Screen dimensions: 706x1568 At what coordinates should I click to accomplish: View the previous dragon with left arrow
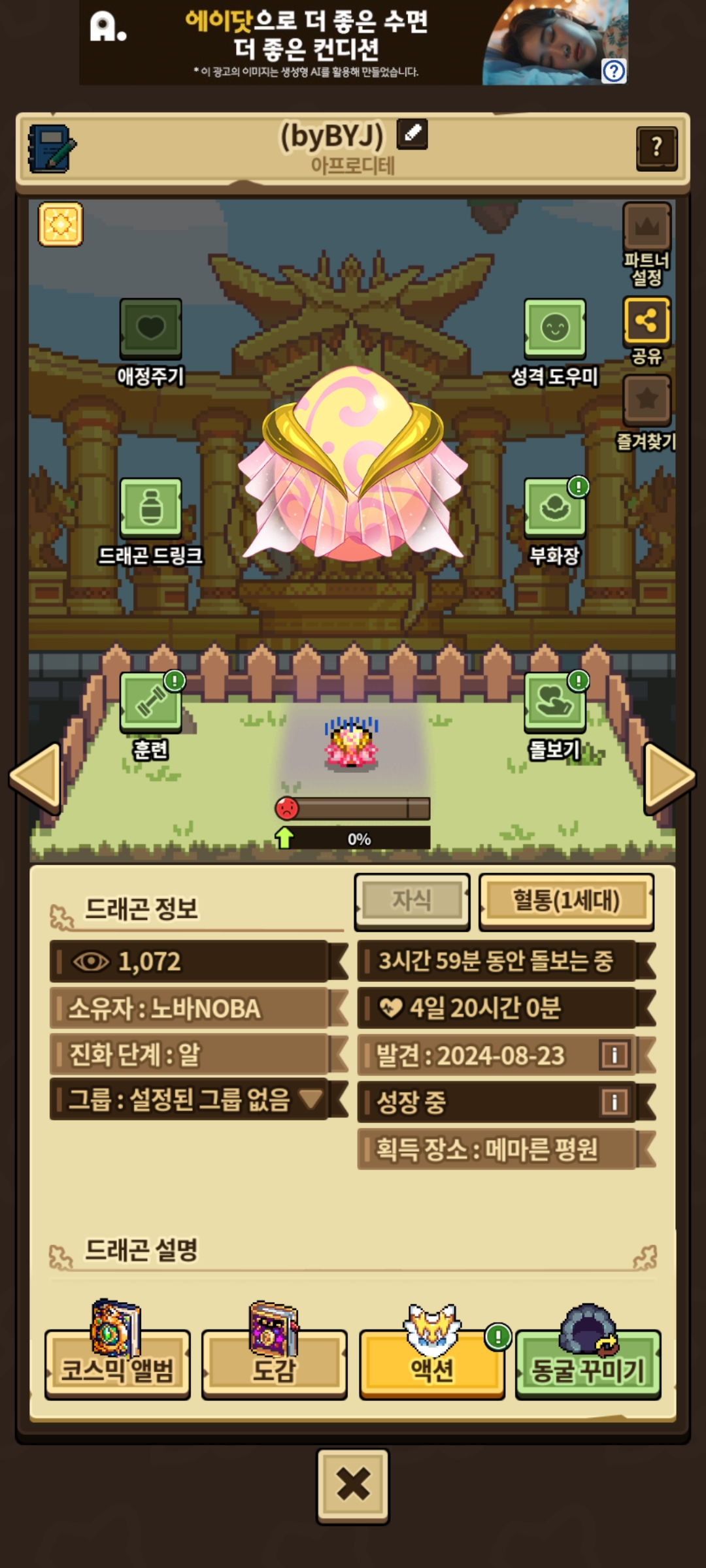[36, 777]
